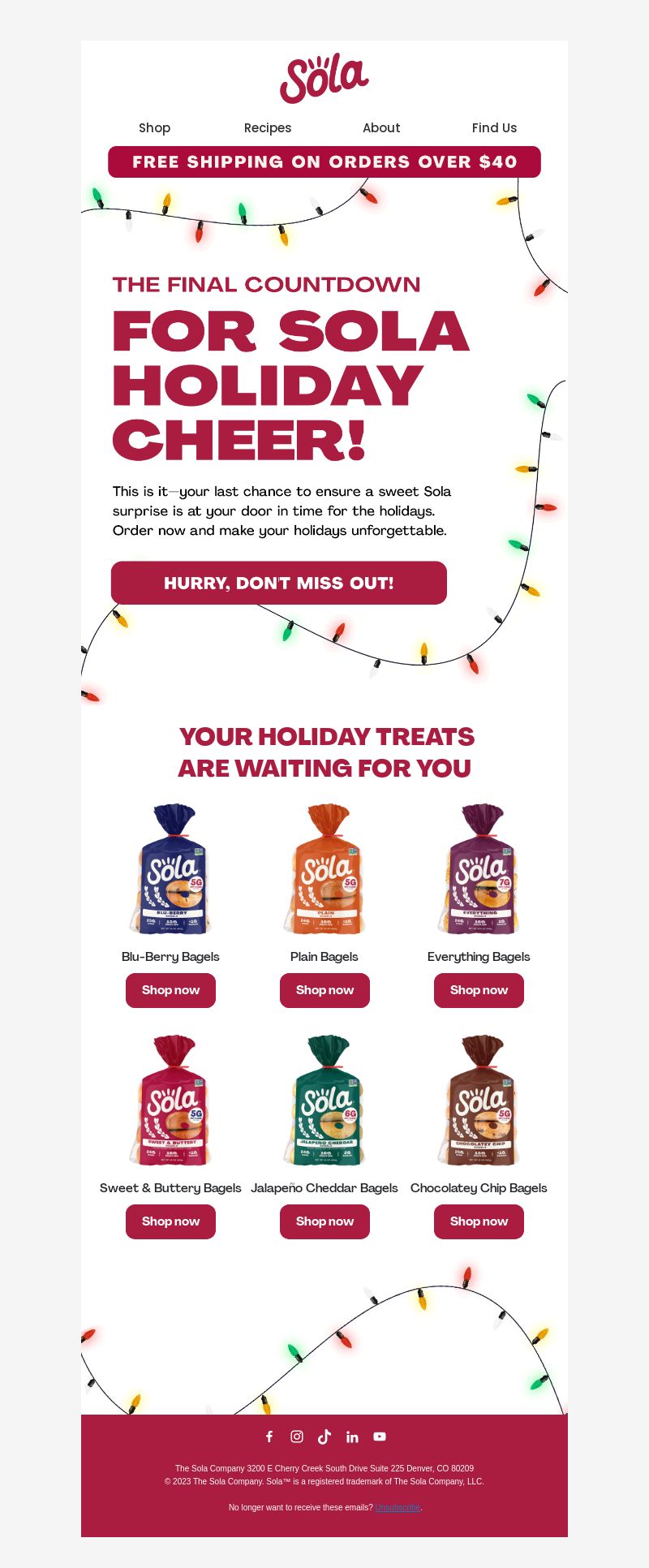Tap the free shipping banner
This screenshot has width=649, height=1568.
pos(324,162)
